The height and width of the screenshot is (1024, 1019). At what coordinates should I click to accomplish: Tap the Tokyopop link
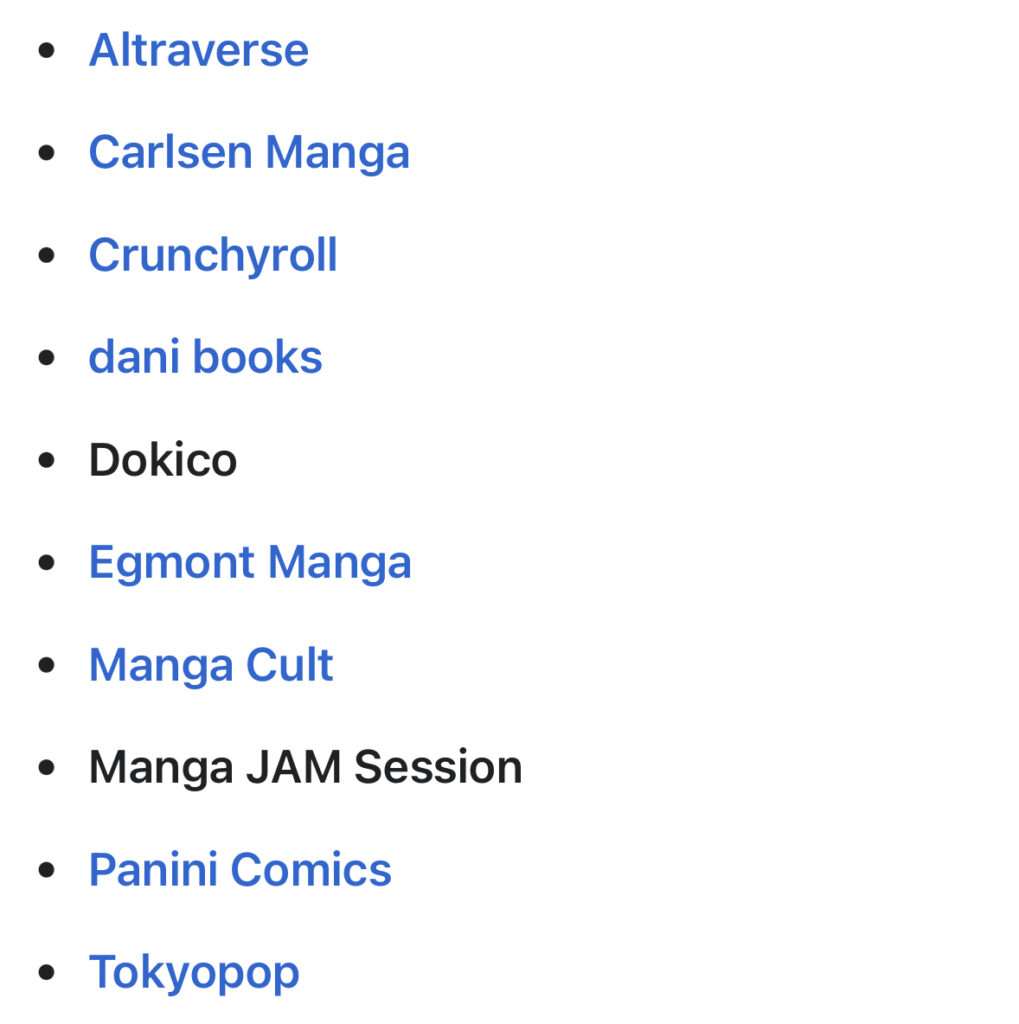(194, 972)
